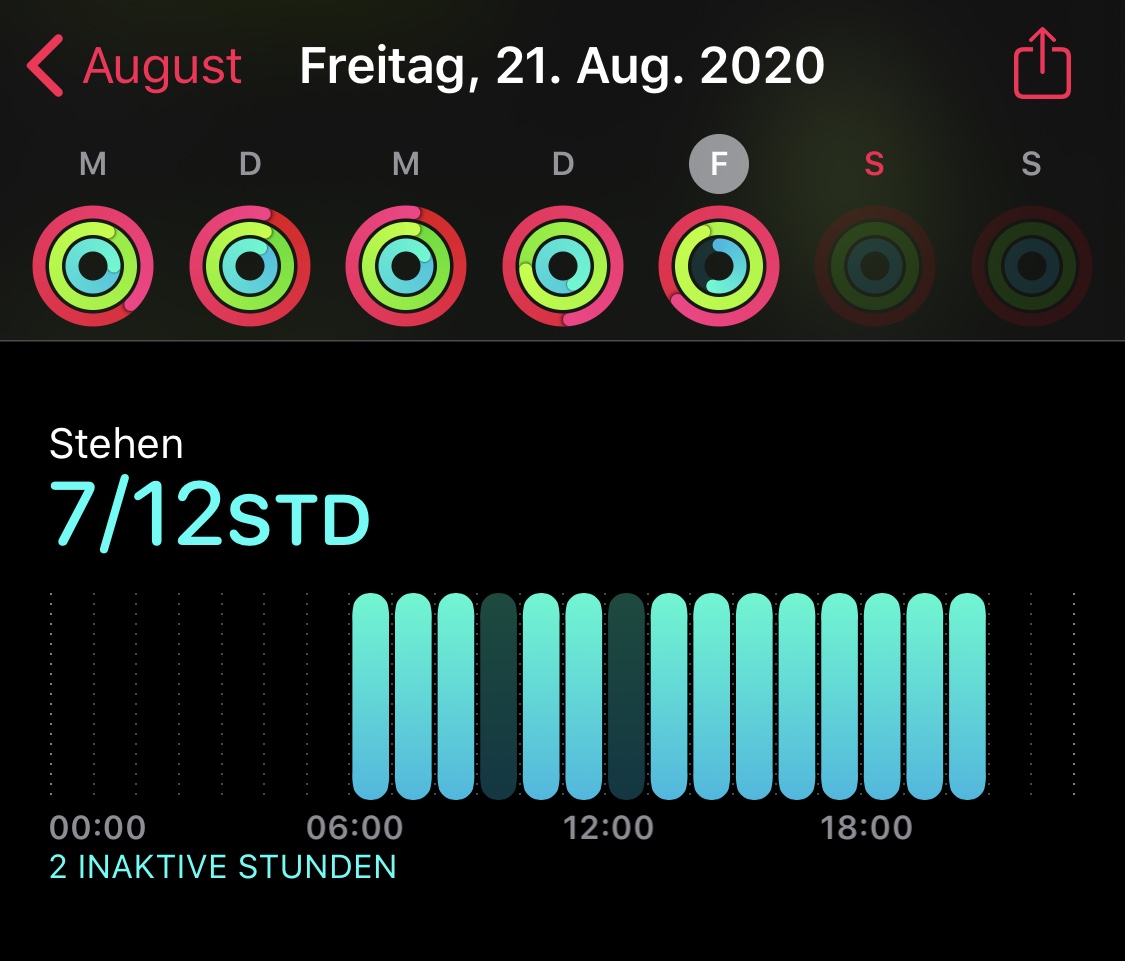Show Thursday's activity rings
The width and height of the screenshot is (1125, 961).
click(x=562, y=266)
